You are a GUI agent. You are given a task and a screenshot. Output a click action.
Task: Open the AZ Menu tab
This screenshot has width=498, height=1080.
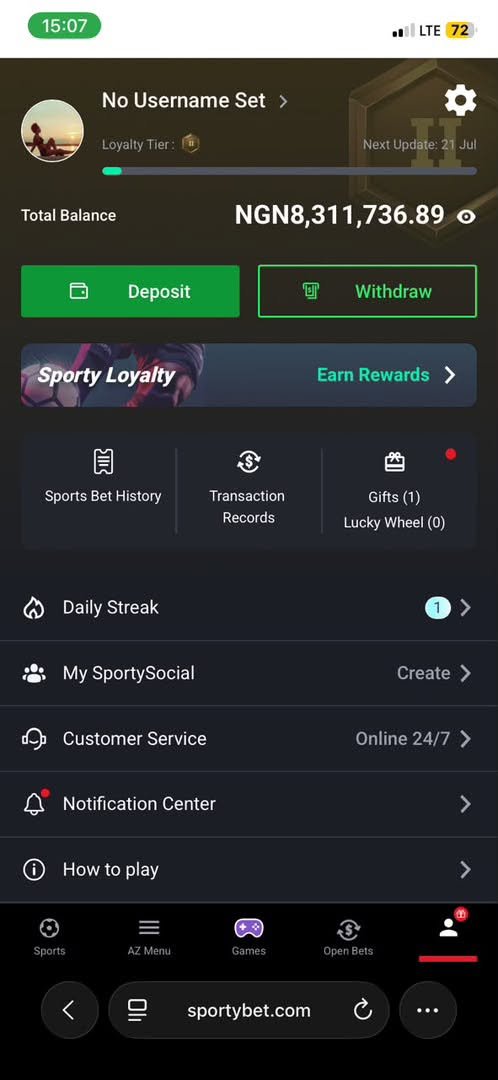[149, 937]
